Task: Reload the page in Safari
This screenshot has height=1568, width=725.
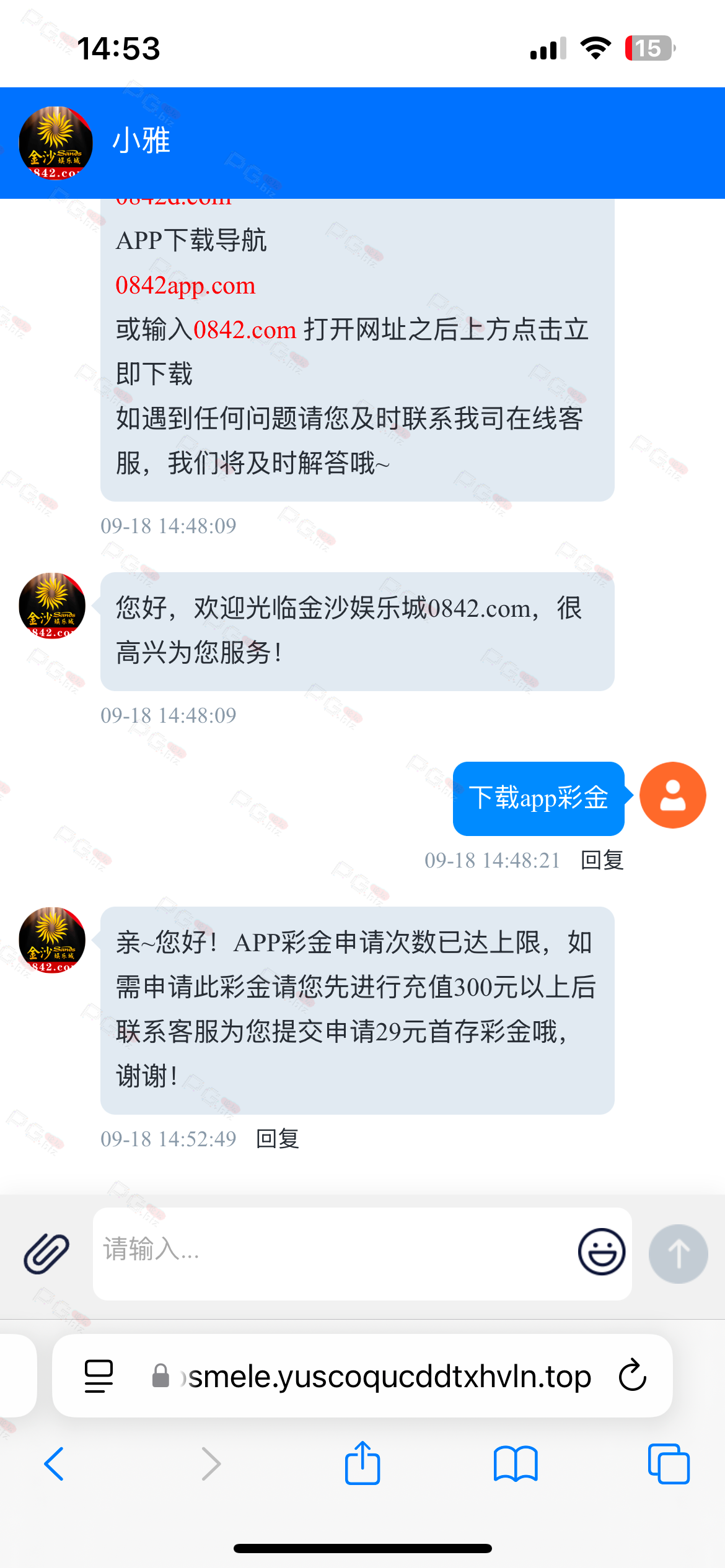Action: coord(632,1375)
